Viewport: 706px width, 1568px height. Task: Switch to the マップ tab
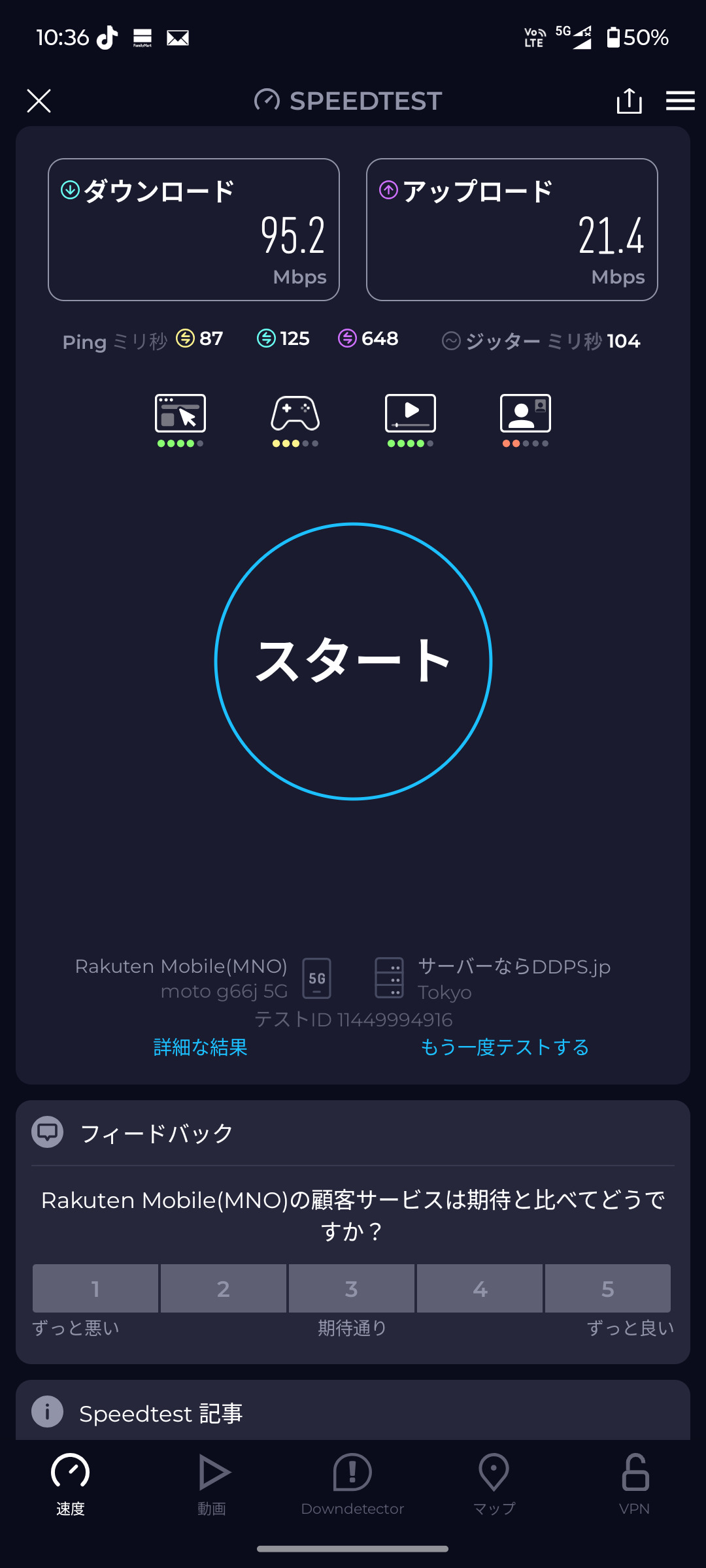[x=494, y=1483]
